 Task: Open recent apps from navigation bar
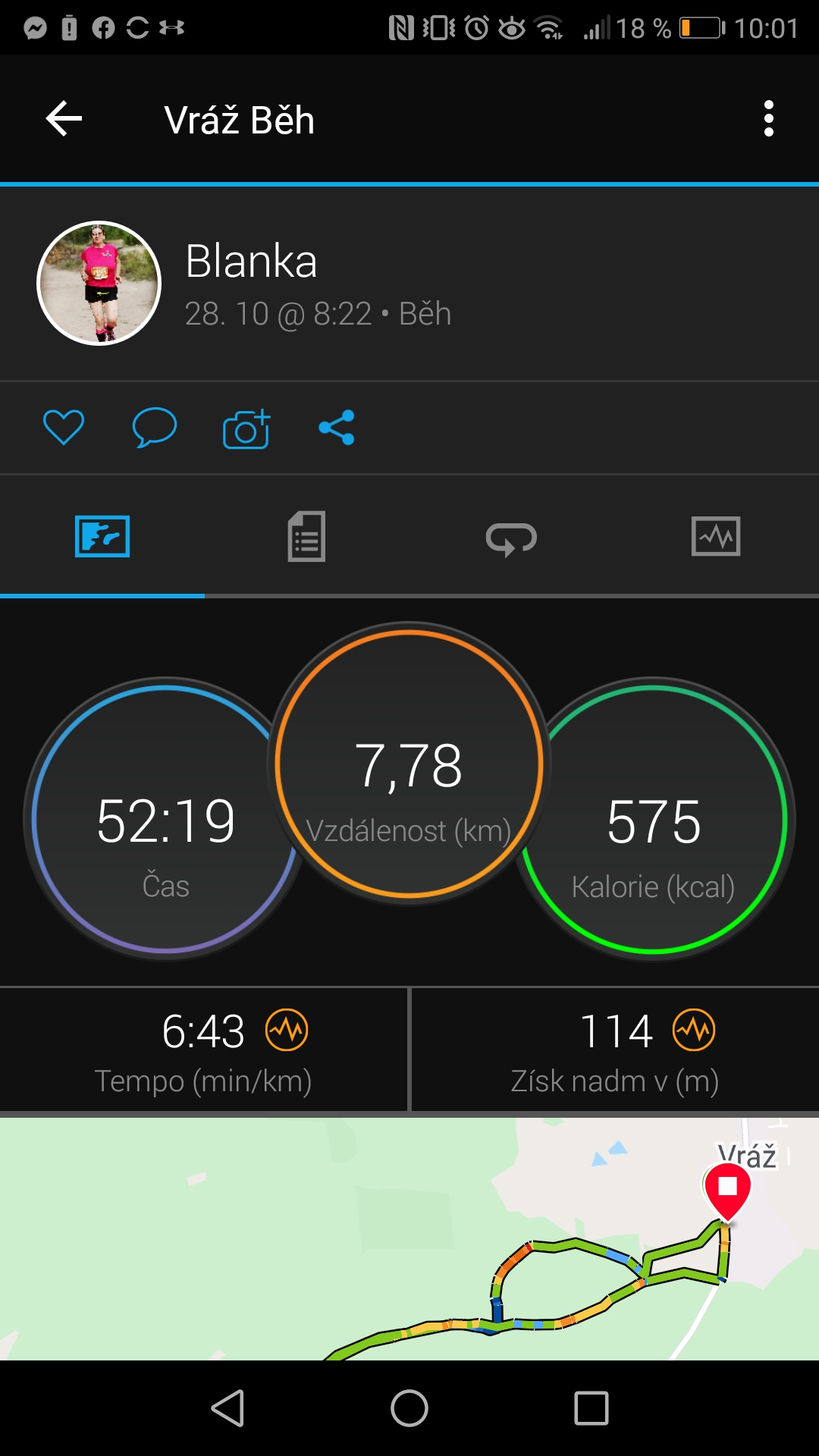[591, 1408]
